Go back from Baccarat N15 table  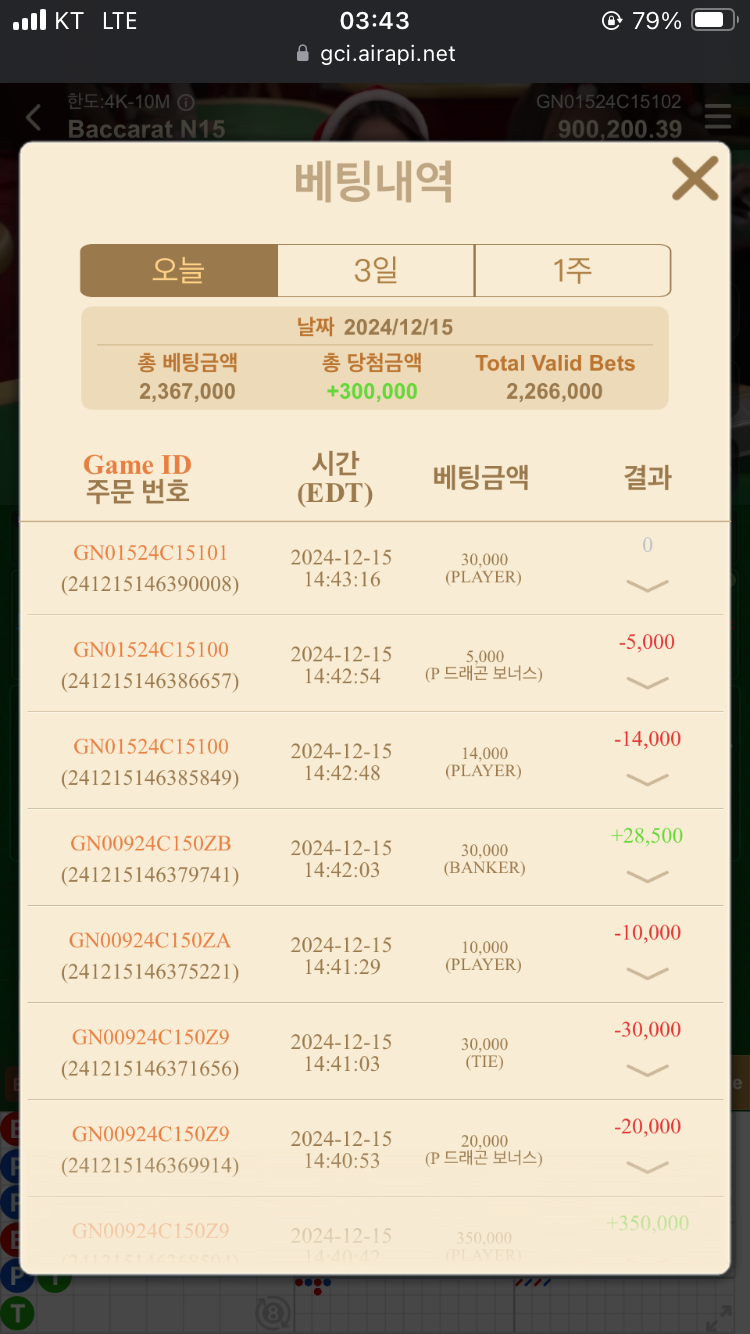(x=33, y=117)
